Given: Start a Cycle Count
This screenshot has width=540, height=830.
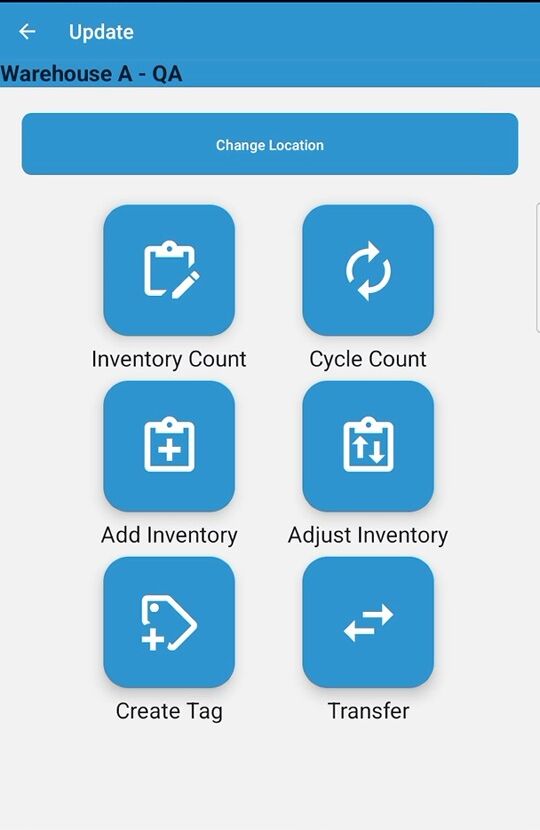Looking at the screenshot, I should (368, 270).
